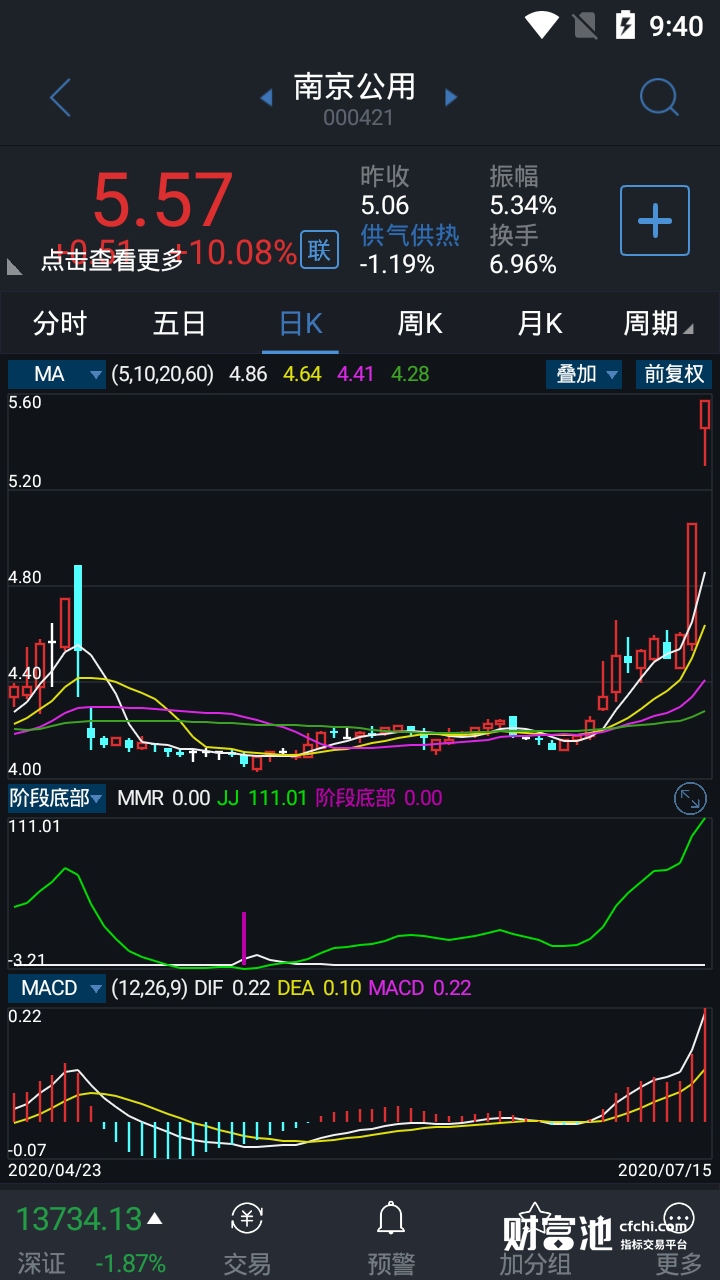Switch to the previous stock with the left triangle
The width and height of the screenshot is (720, 1280).
pos(266,98)
